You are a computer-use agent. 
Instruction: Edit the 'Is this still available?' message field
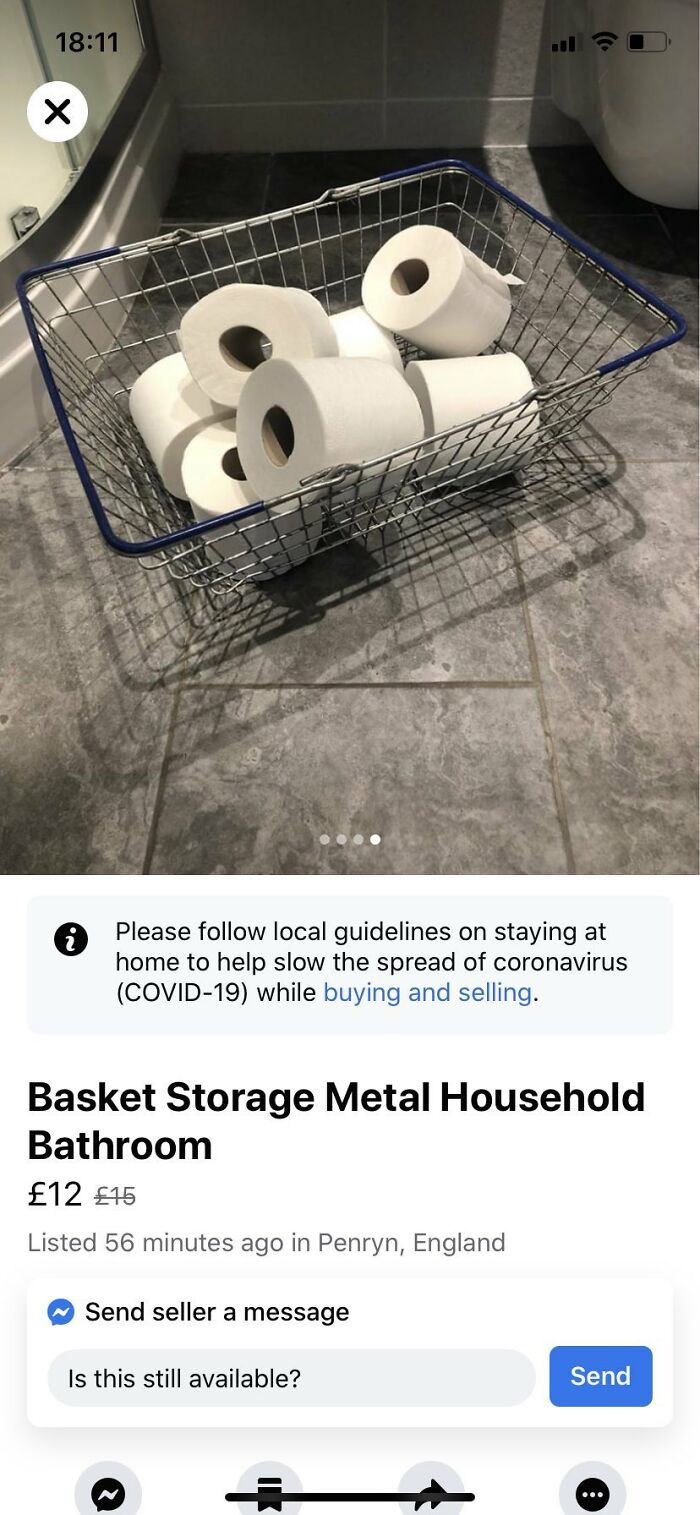coord(291,1378)
